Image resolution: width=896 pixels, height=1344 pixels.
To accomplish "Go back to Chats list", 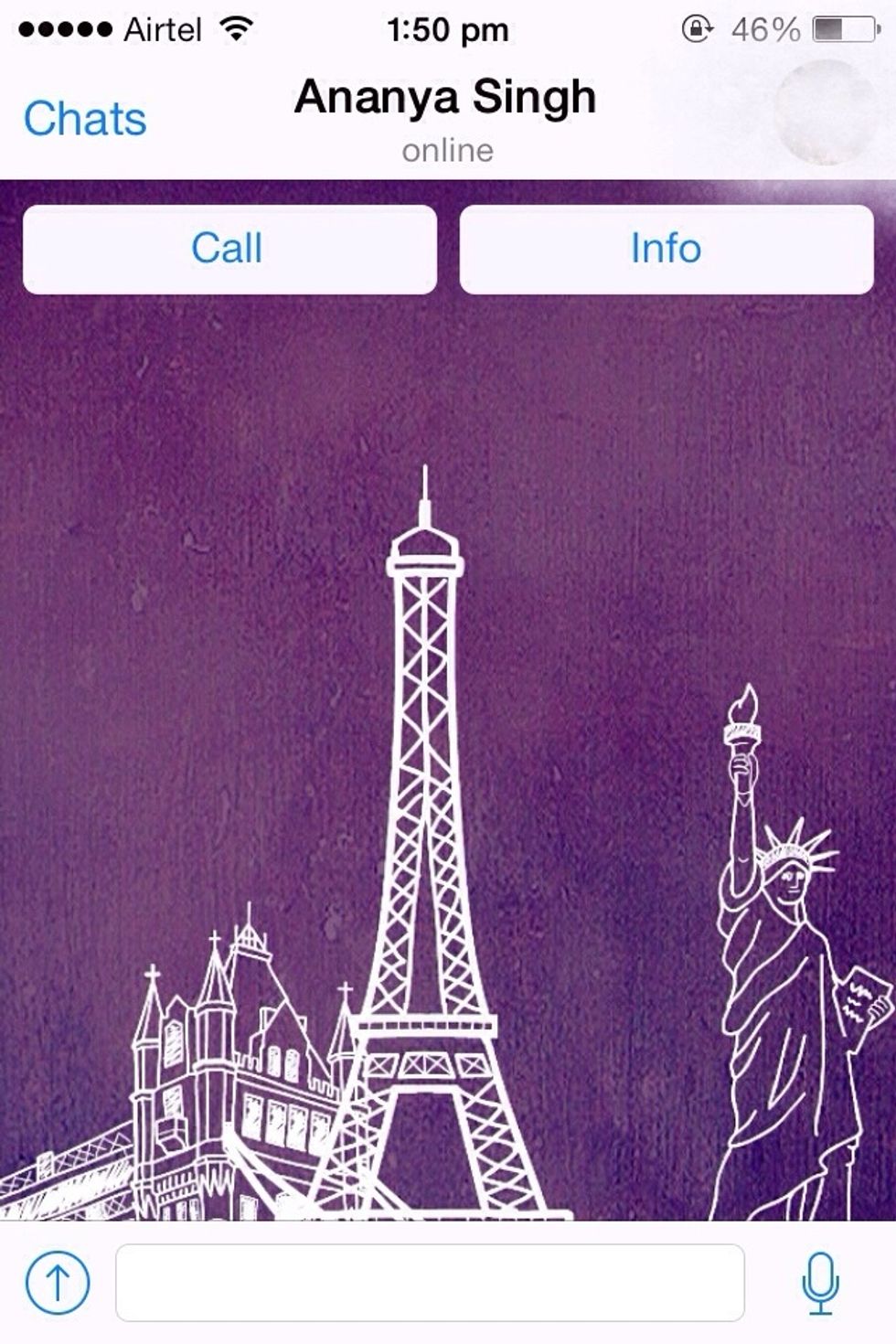I will point(85,119).
